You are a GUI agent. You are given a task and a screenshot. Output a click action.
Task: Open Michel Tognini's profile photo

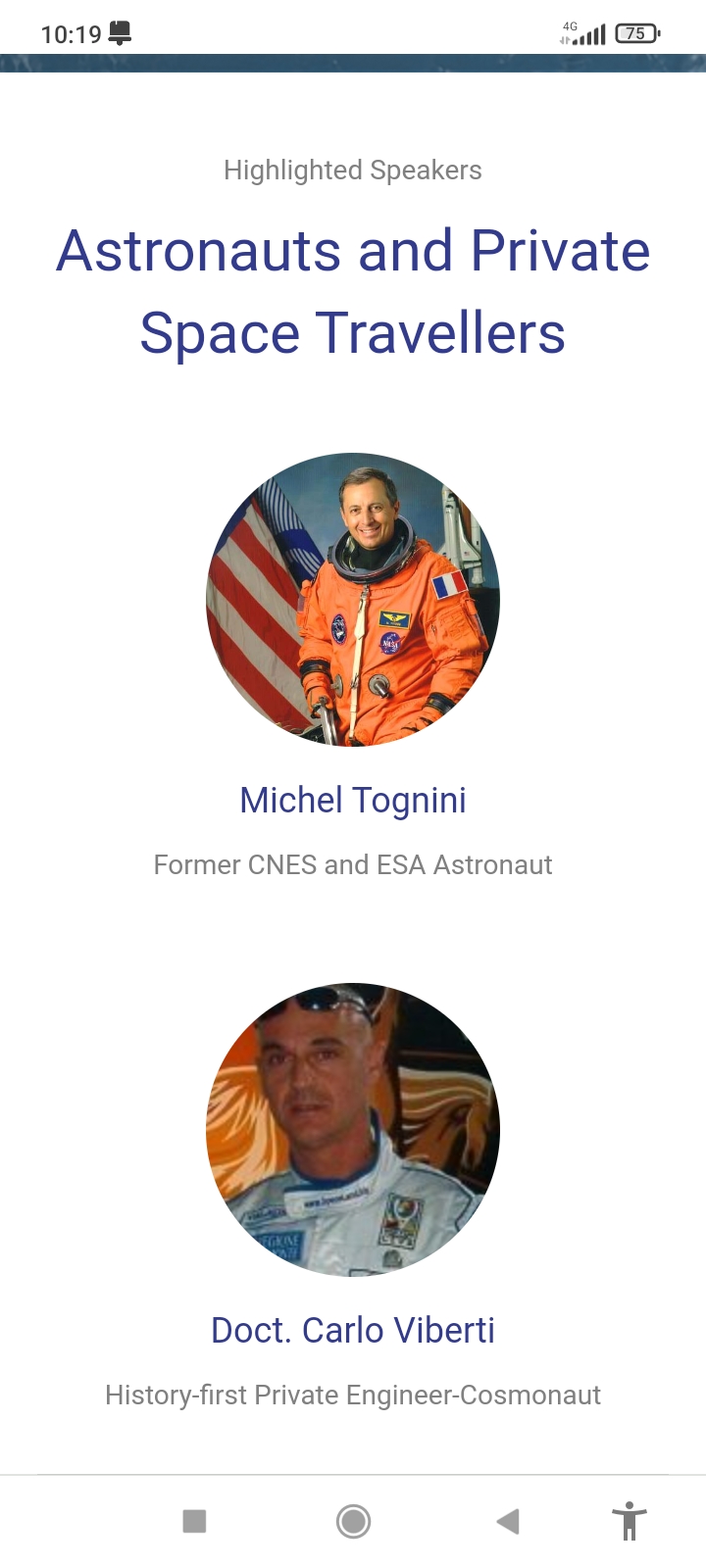[353, 599]
